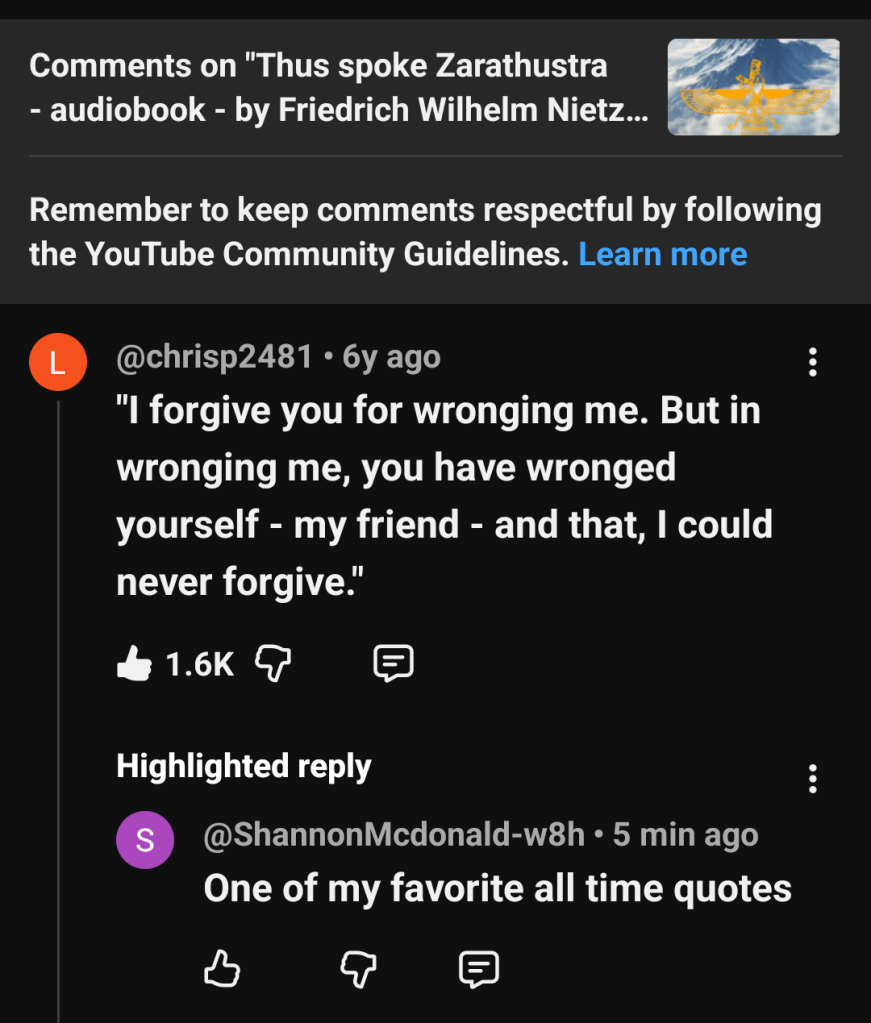Reply to @ShannonMcdonald-w8h's comment

[478, 967]
